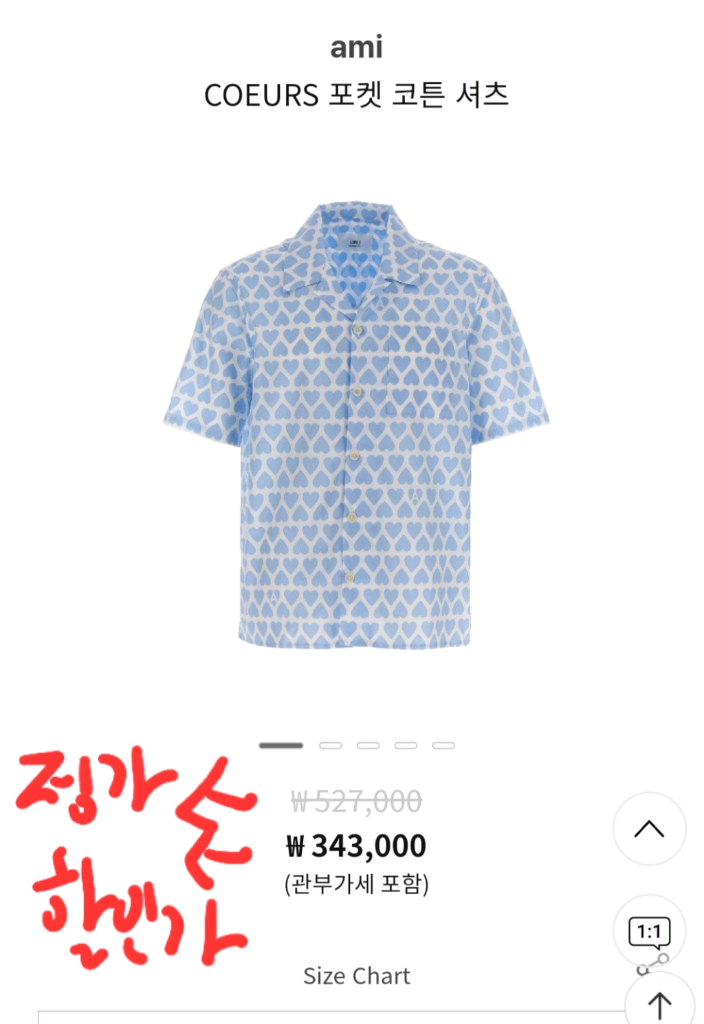The width and height of the screenshot is (704, 1024).
Task: Select the second image page indicator
Action: [x=330, y=745]
